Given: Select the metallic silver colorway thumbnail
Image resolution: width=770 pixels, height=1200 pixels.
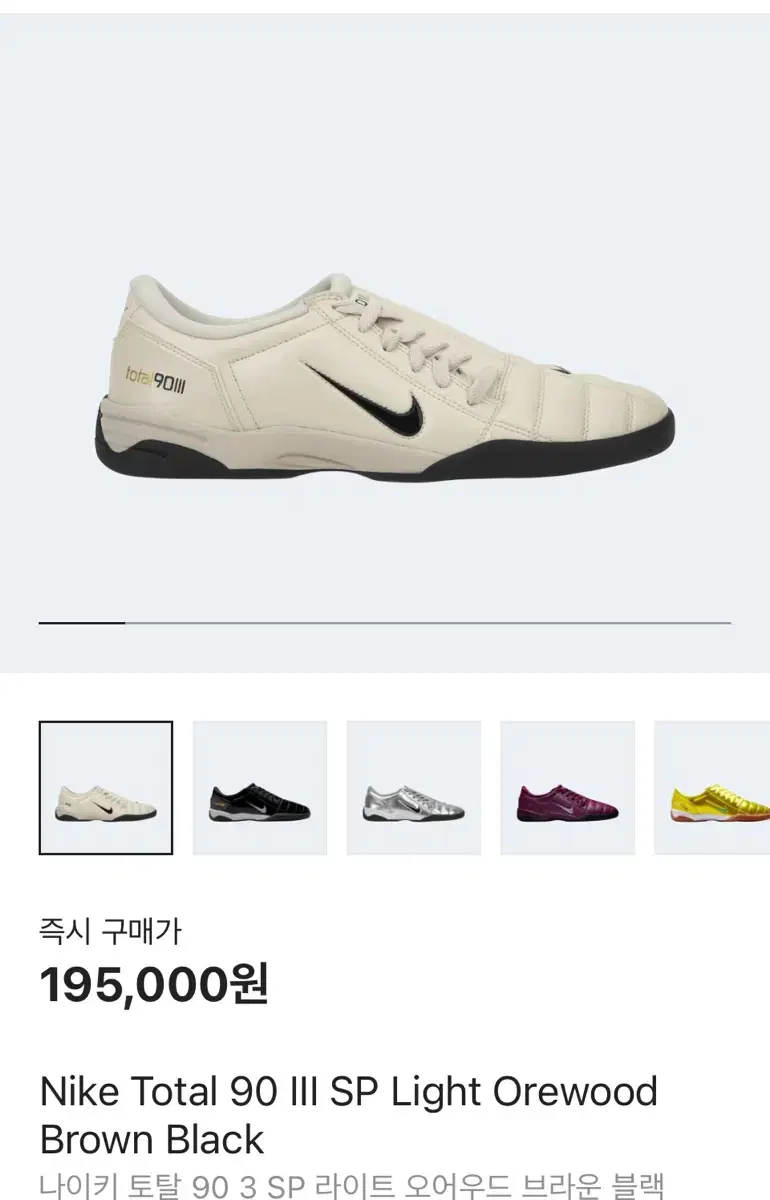Looking at the screenshot, I should (x=413, y=788).
